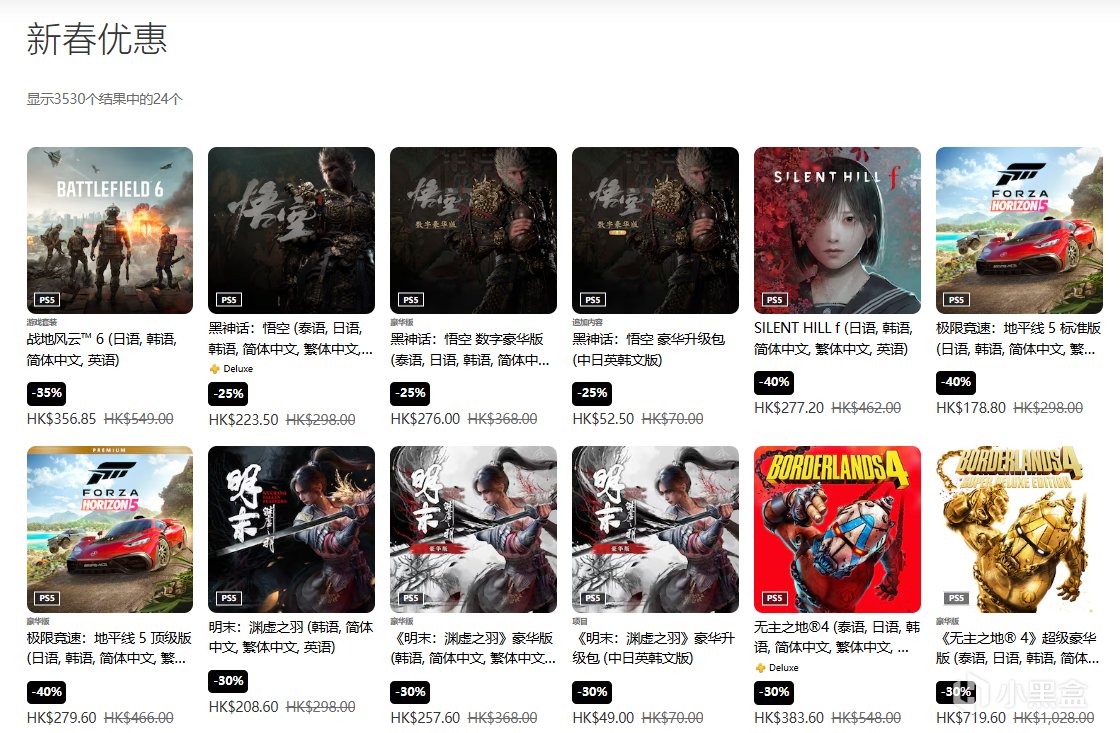Open 黑神话:悟空 standard edition with Deluxe tag
The width and height of the screenshot is (1120, 733).
(291, 230)
